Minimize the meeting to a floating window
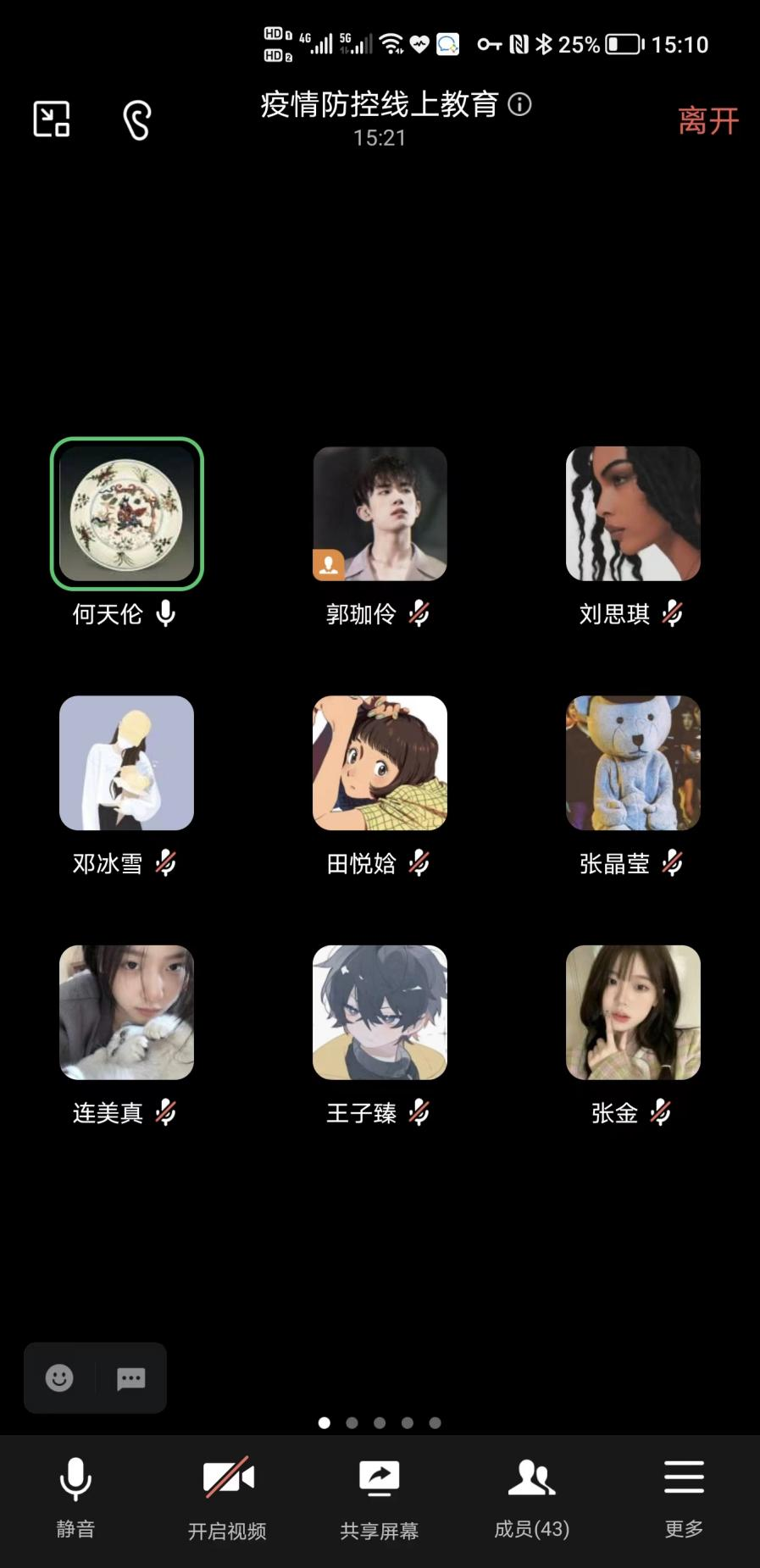The height and width of the screenshot is (1568, 760). [52, 119]
